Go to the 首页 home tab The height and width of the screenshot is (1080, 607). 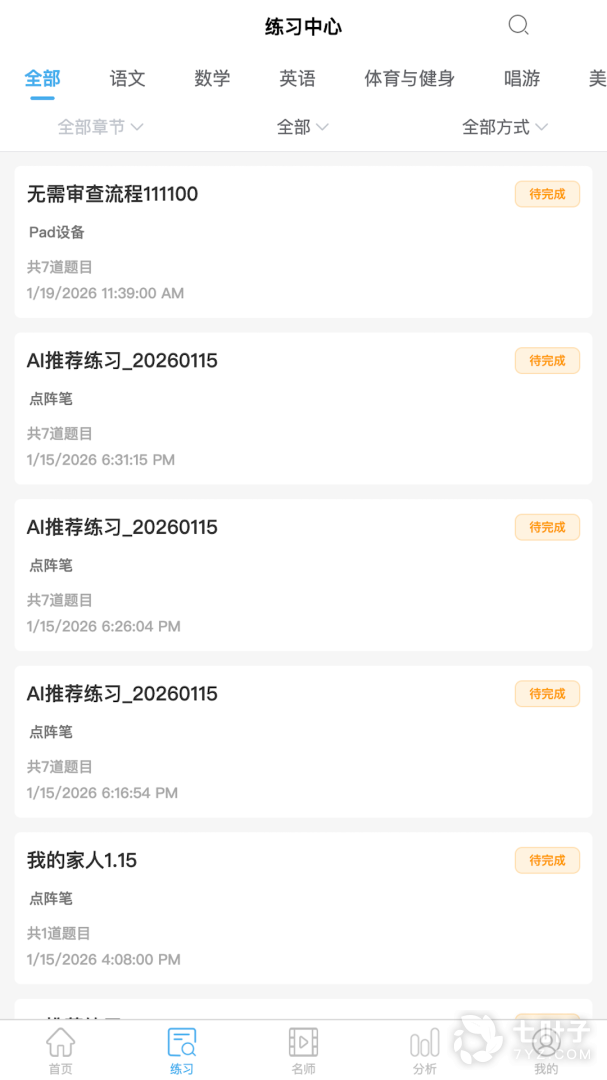[x=61, y=1051]
